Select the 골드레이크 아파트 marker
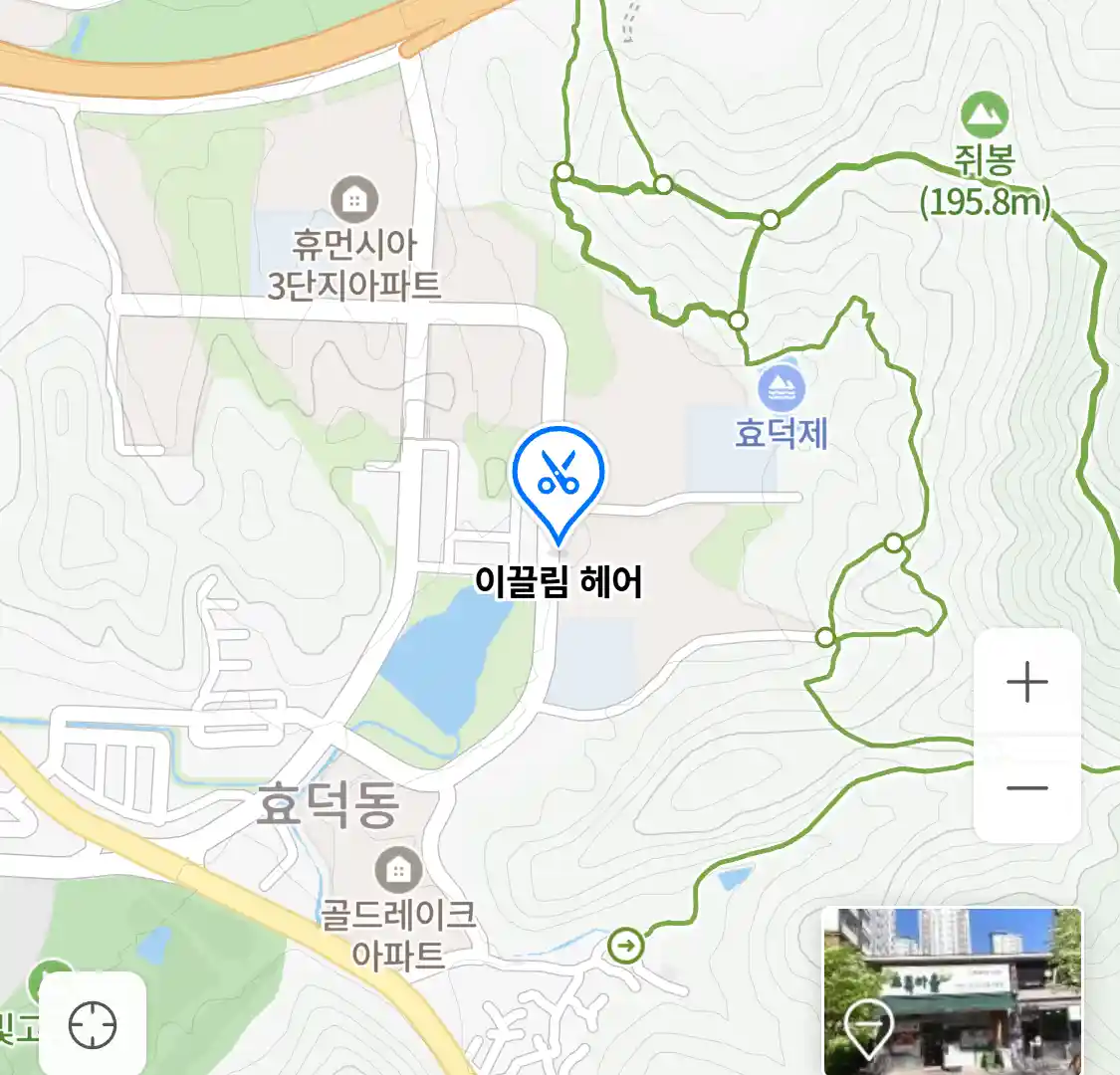 [397, 871]
